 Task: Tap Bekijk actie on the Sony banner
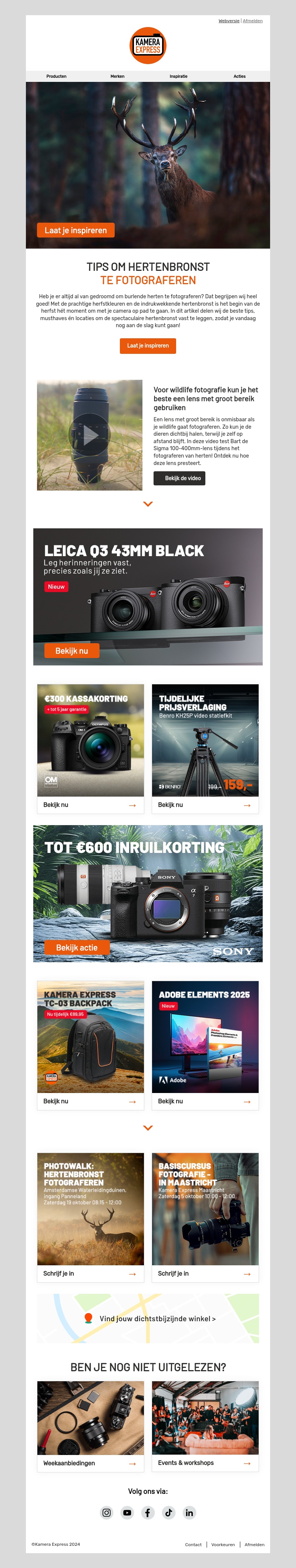click(77, 948)
